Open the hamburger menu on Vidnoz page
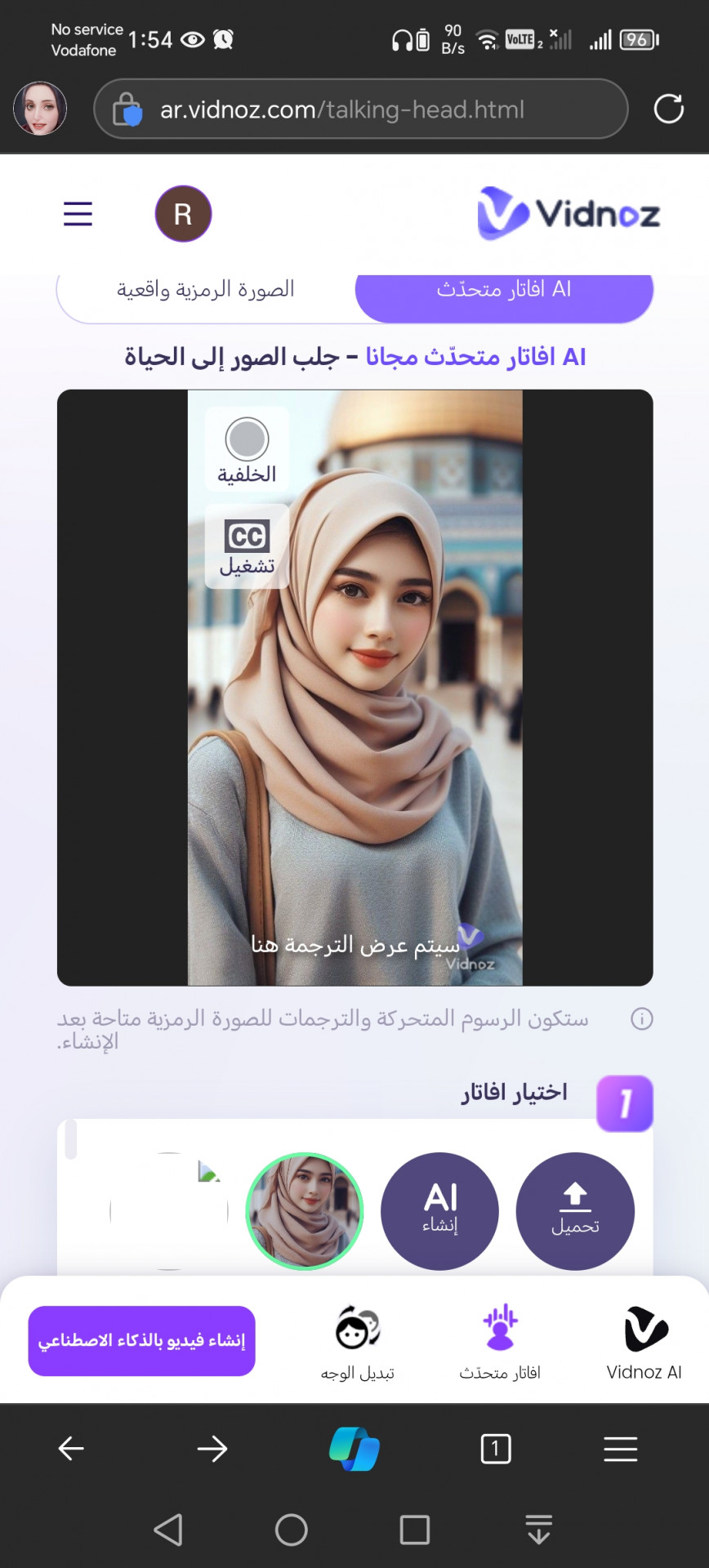Screen dimensions: 709x1568 (78, 214)
